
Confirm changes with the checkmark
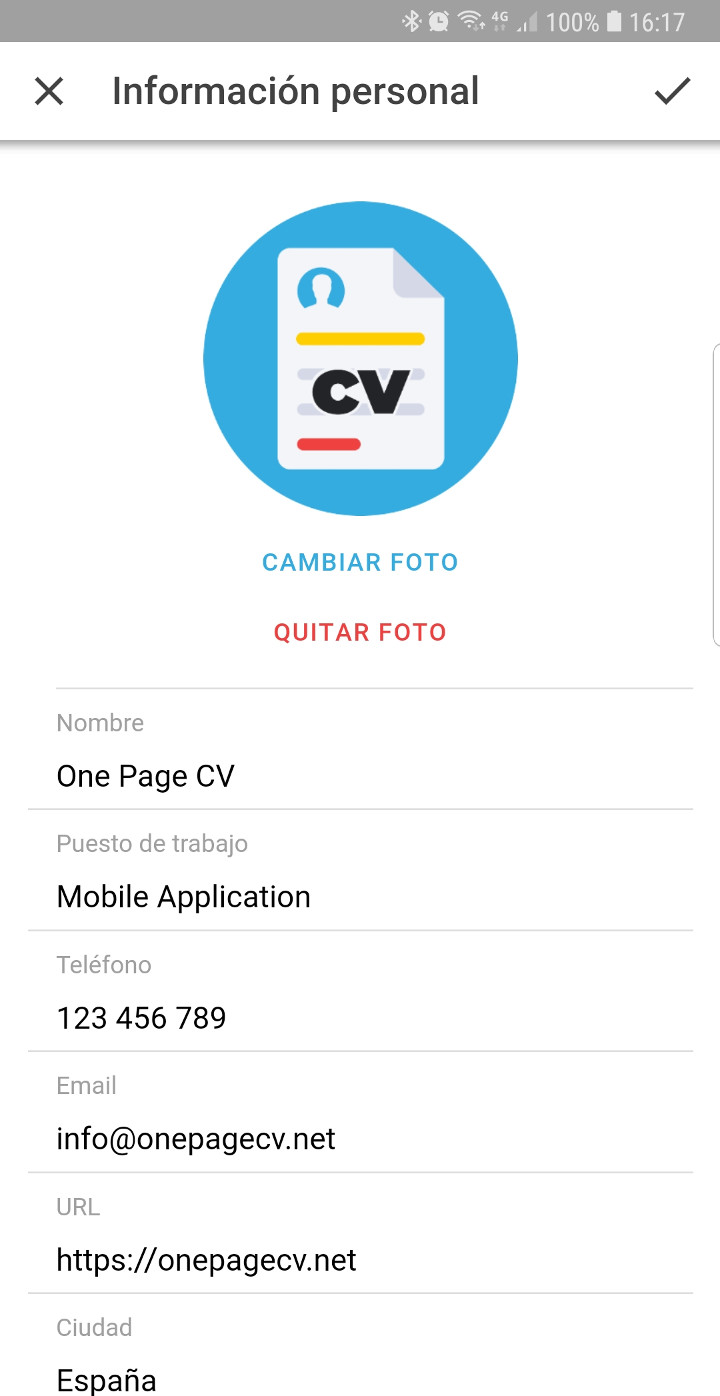coord(672,92)
